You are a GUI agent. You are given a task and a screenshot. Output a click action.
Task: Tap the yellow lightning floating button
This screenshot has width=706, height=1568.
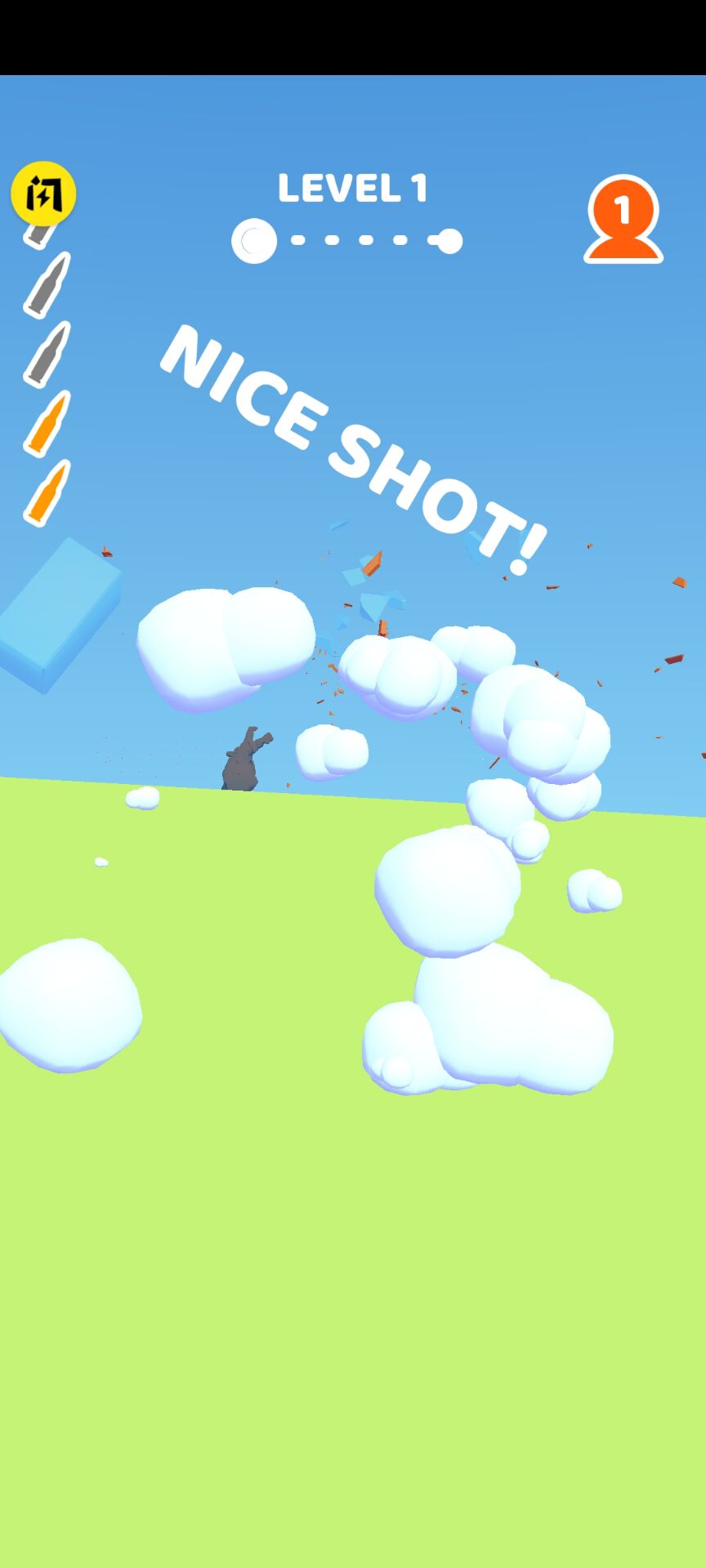(42, 194)
